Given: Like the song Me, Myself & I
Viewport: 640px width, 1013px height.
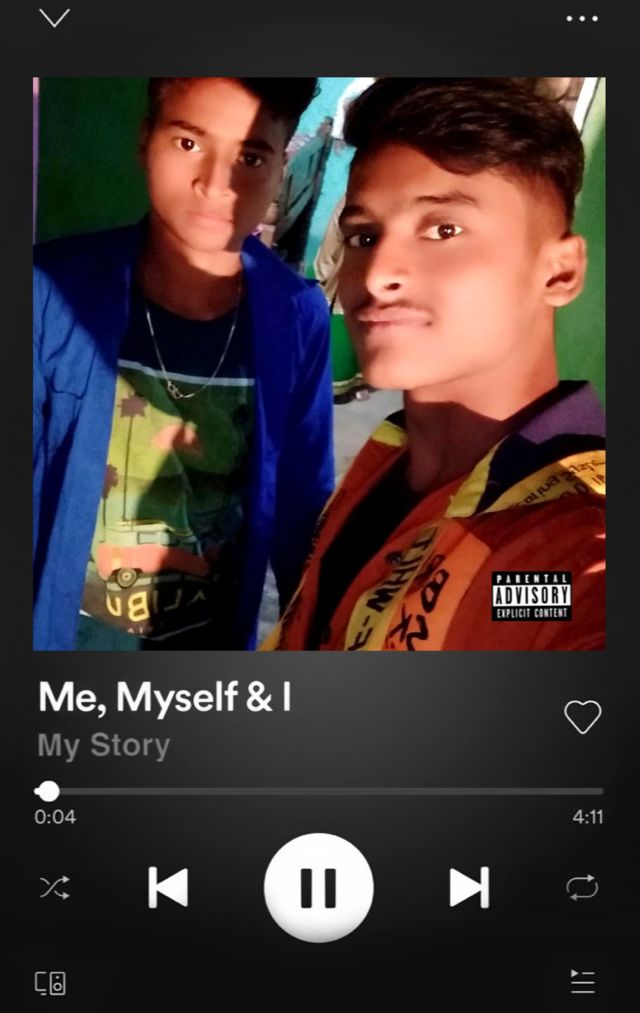Looking at the screenshot, I should 582,716.
